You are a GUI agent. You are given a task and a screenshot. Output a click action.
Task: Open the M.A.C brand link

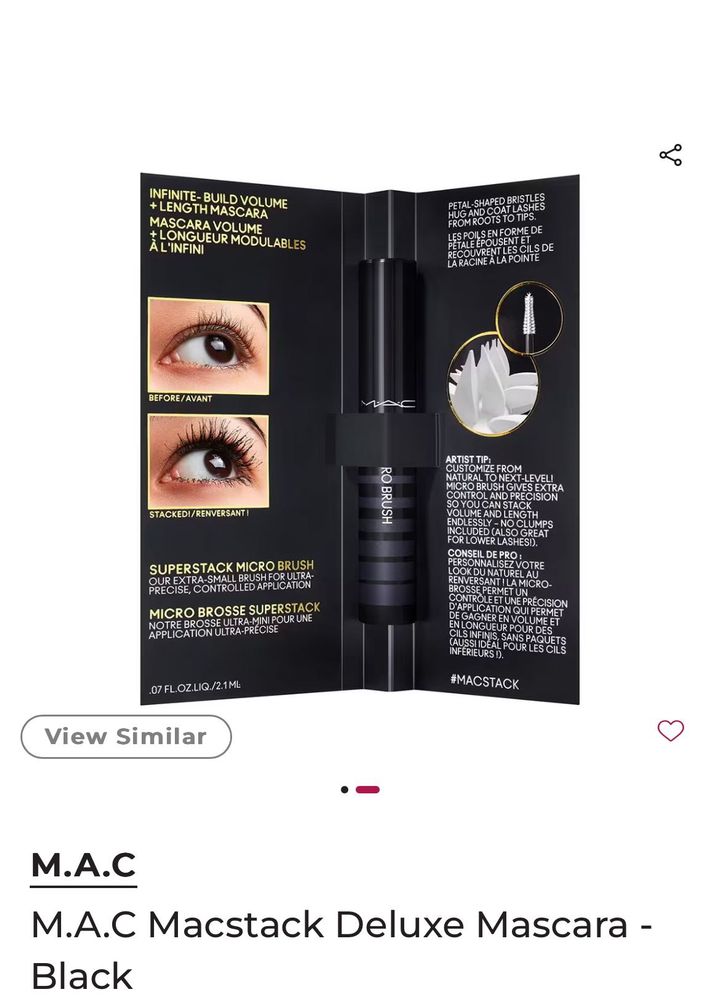[83, 865]
